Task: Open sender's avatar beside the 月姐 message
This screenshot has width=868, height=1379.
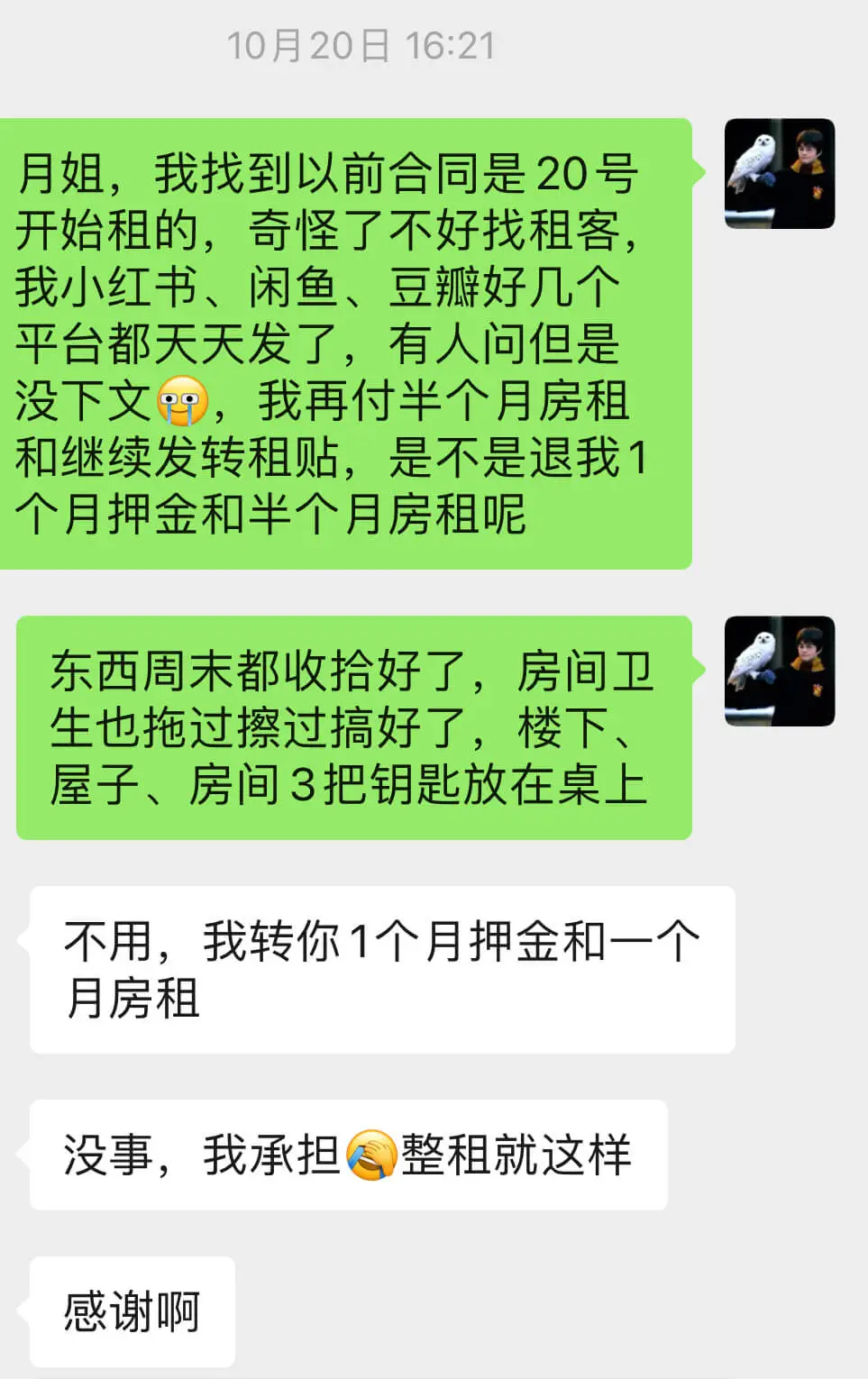Action: point(780,173)
